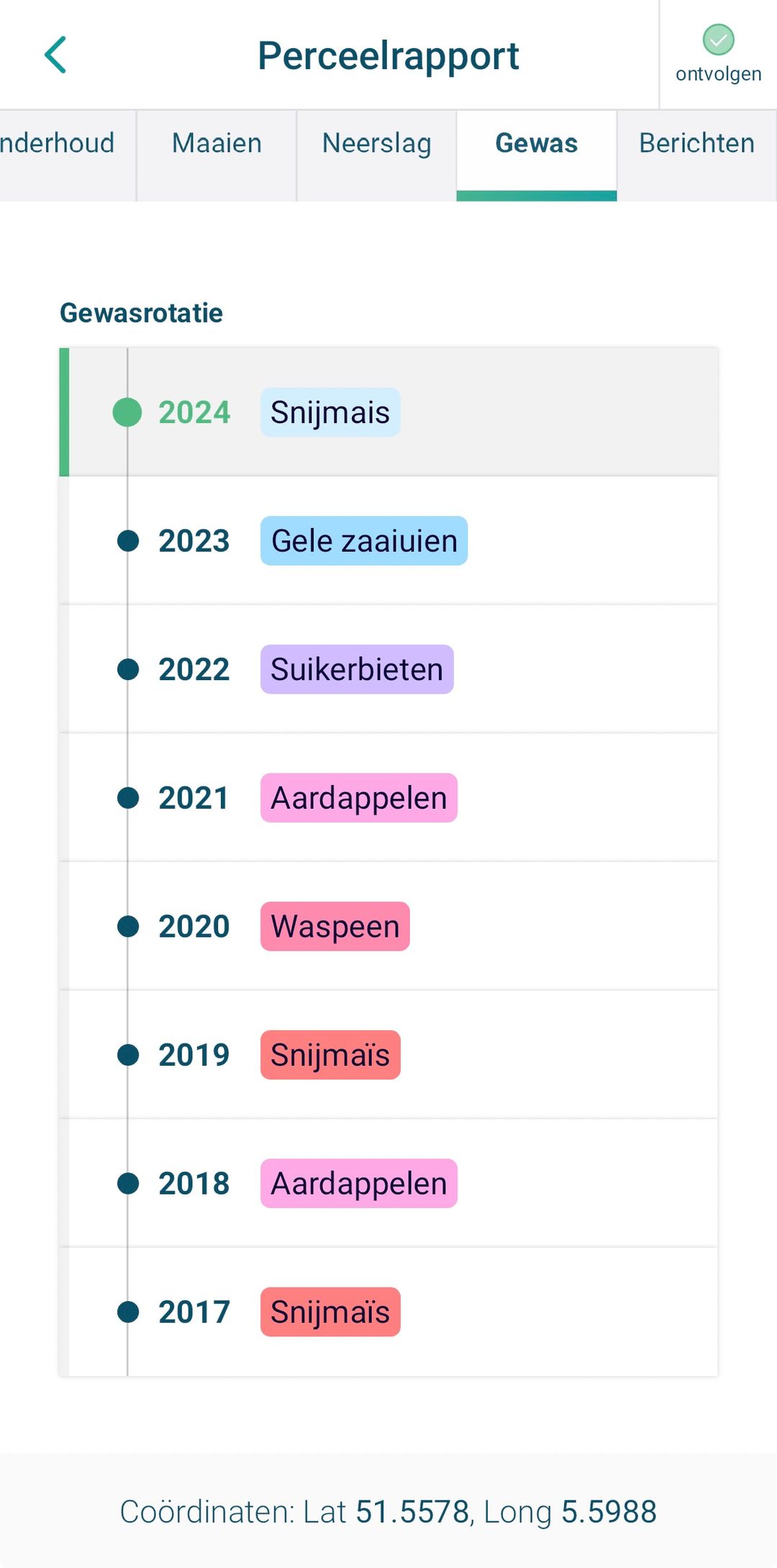The image size is (777, 1568).
Task: Tap the ontvolgen button
Action: tap(718, 54)
